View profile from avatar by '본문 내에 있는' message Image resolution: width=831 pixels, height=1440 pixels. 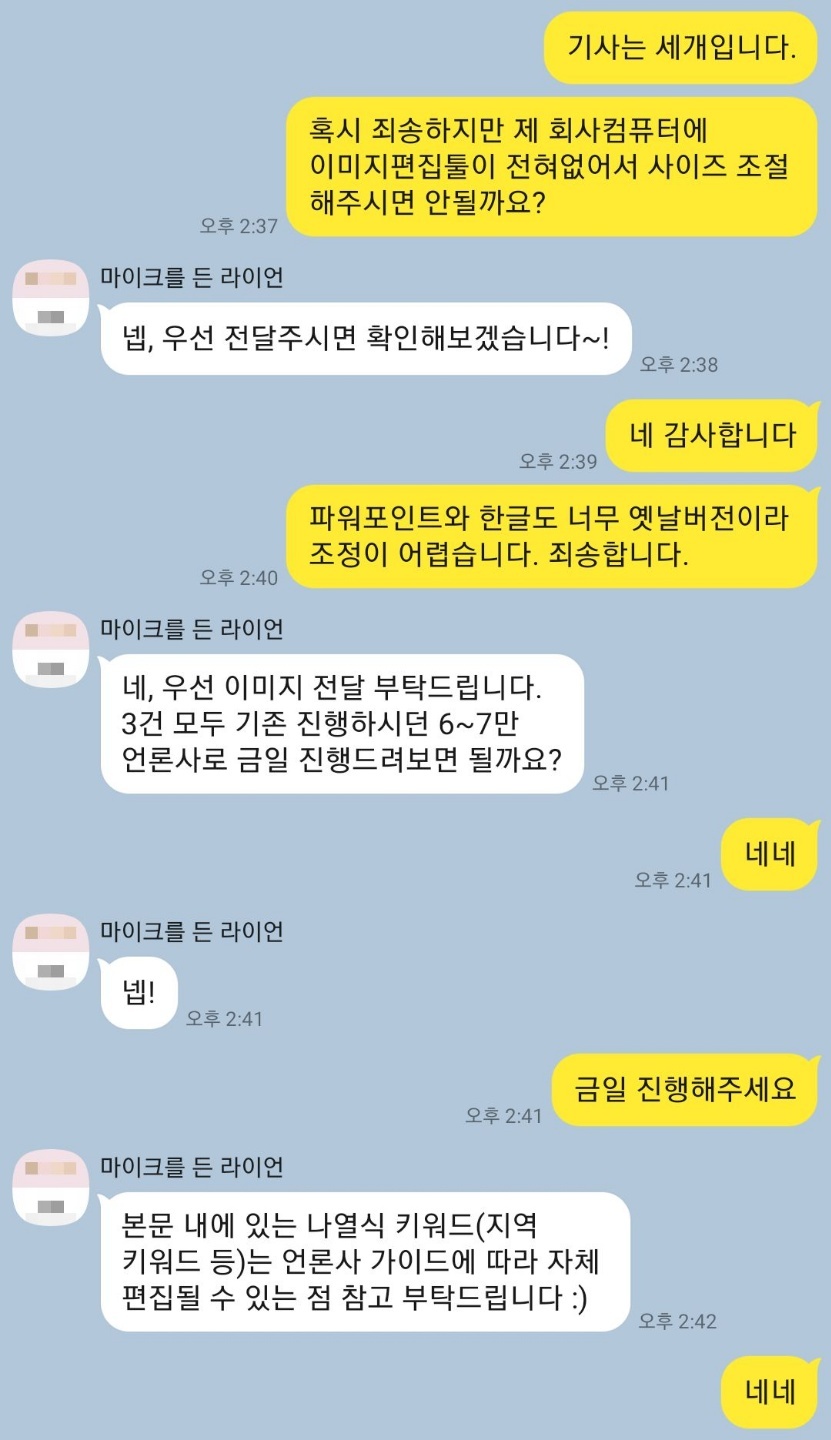click(50, 1188)
